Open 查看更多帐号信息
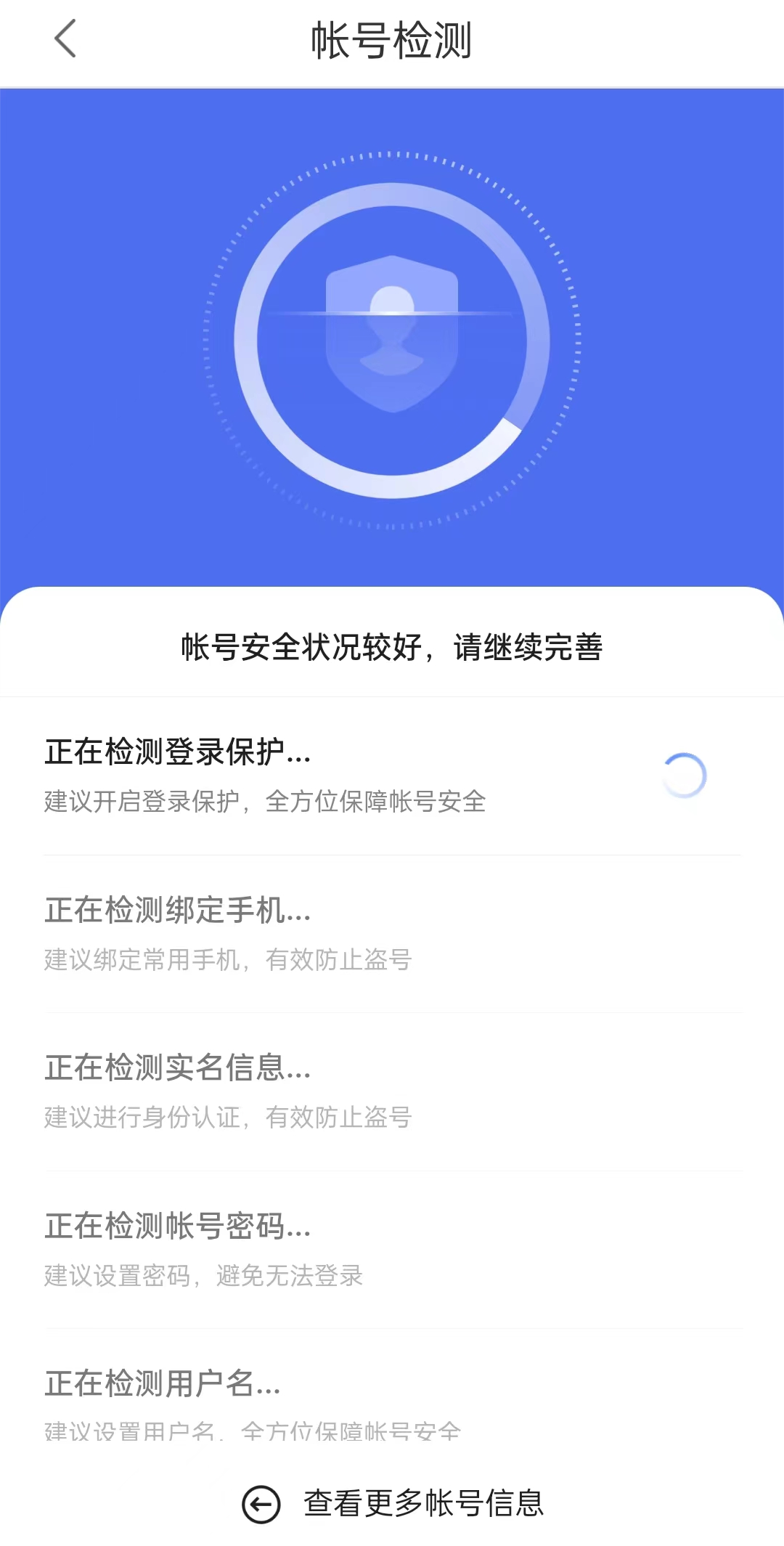 coord(393,1503)
